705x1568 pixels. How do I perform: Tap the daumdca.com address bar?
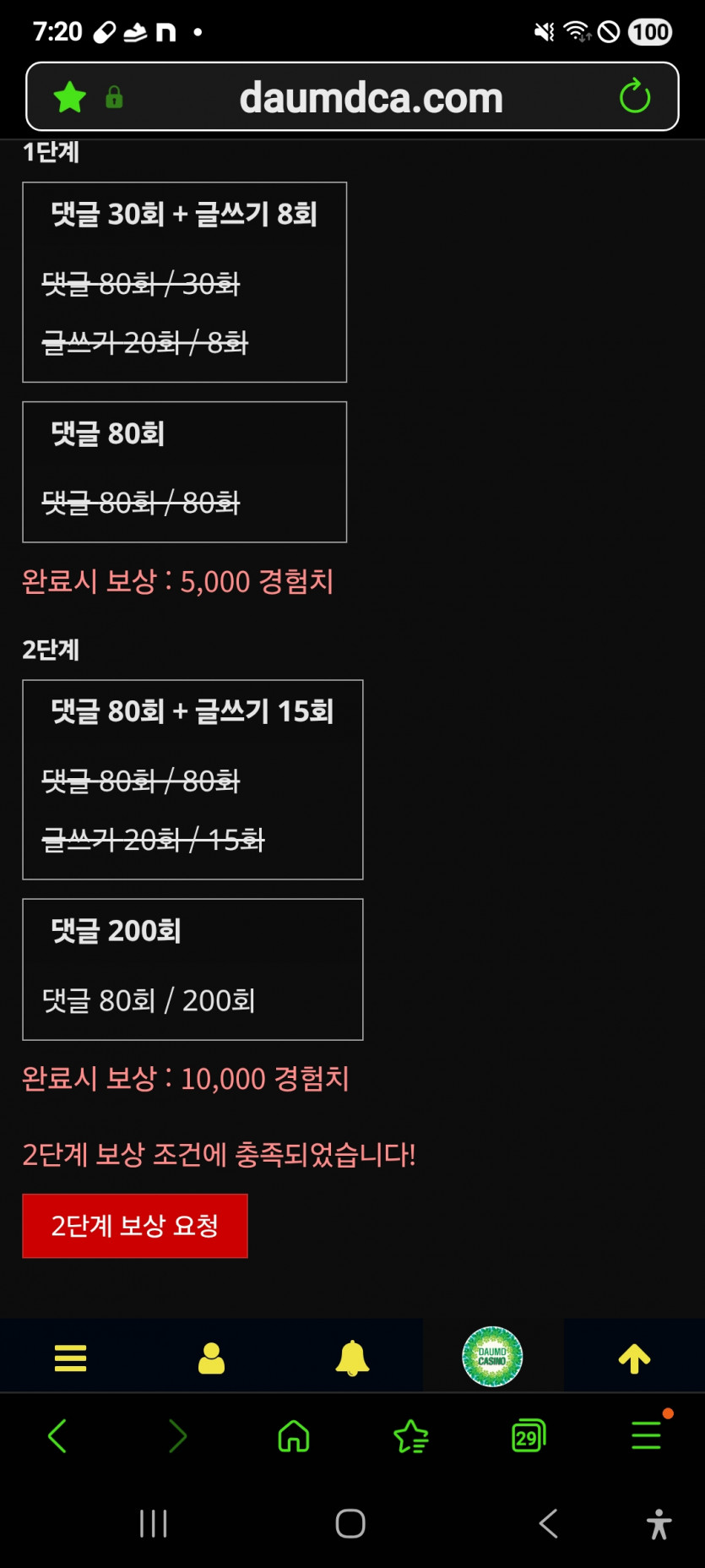[370, 95]
